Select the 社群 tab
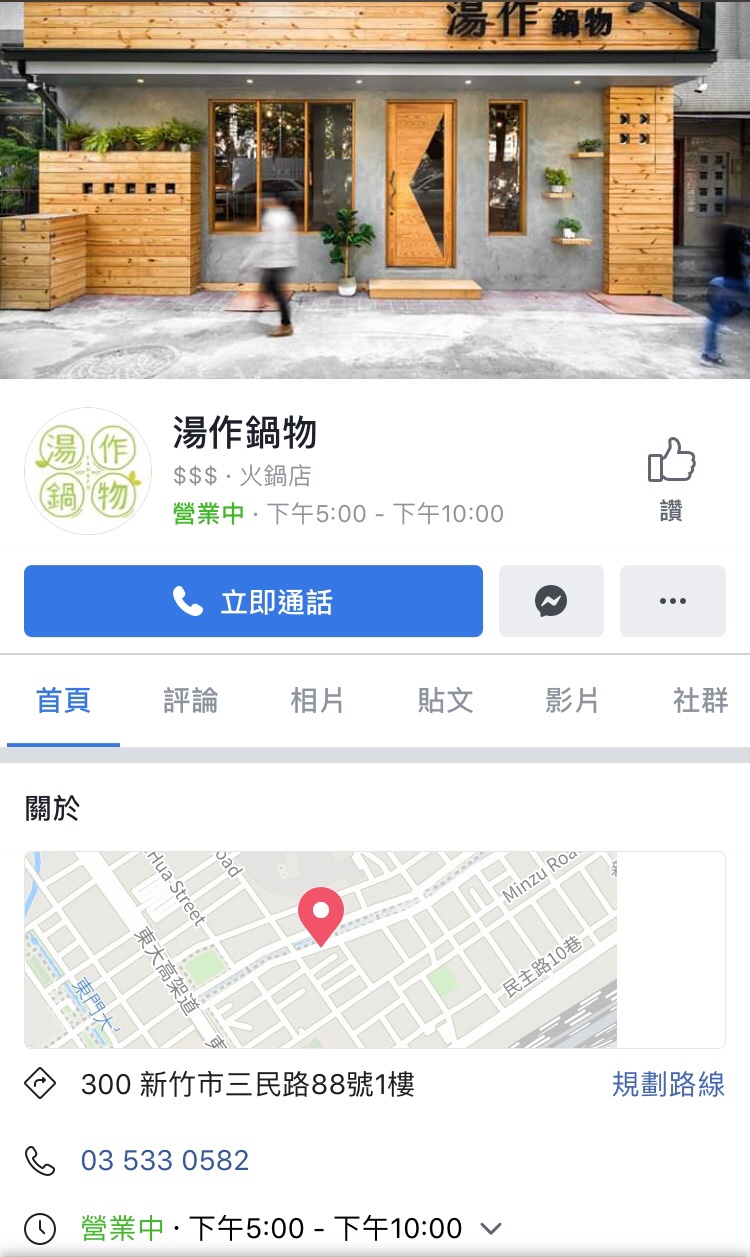The height and width of the screenshot is (1257, 750). (x=700, y=700)
